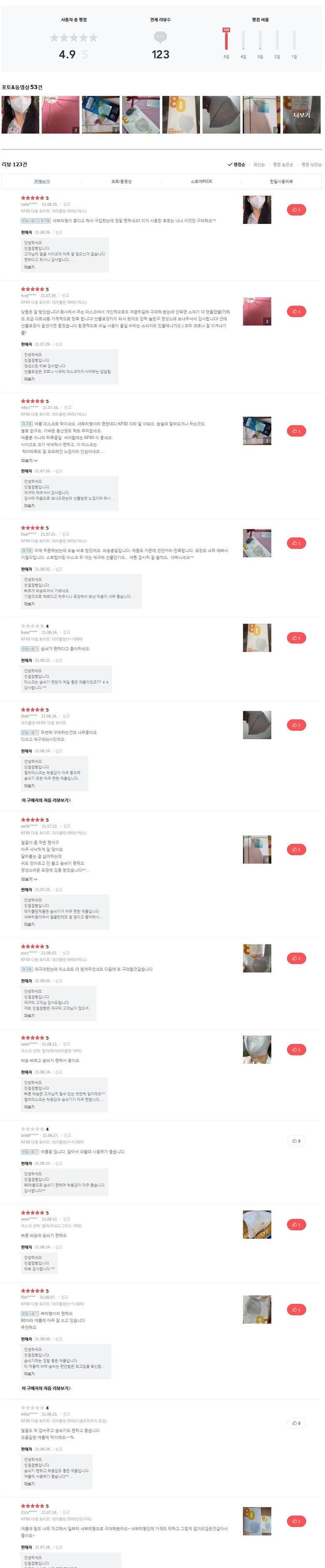The width and height of the screenshot is (325, 1568).
Task: Report the review by rudw**** via 신고
Action: pyautogui.click(x=67, y=204)
